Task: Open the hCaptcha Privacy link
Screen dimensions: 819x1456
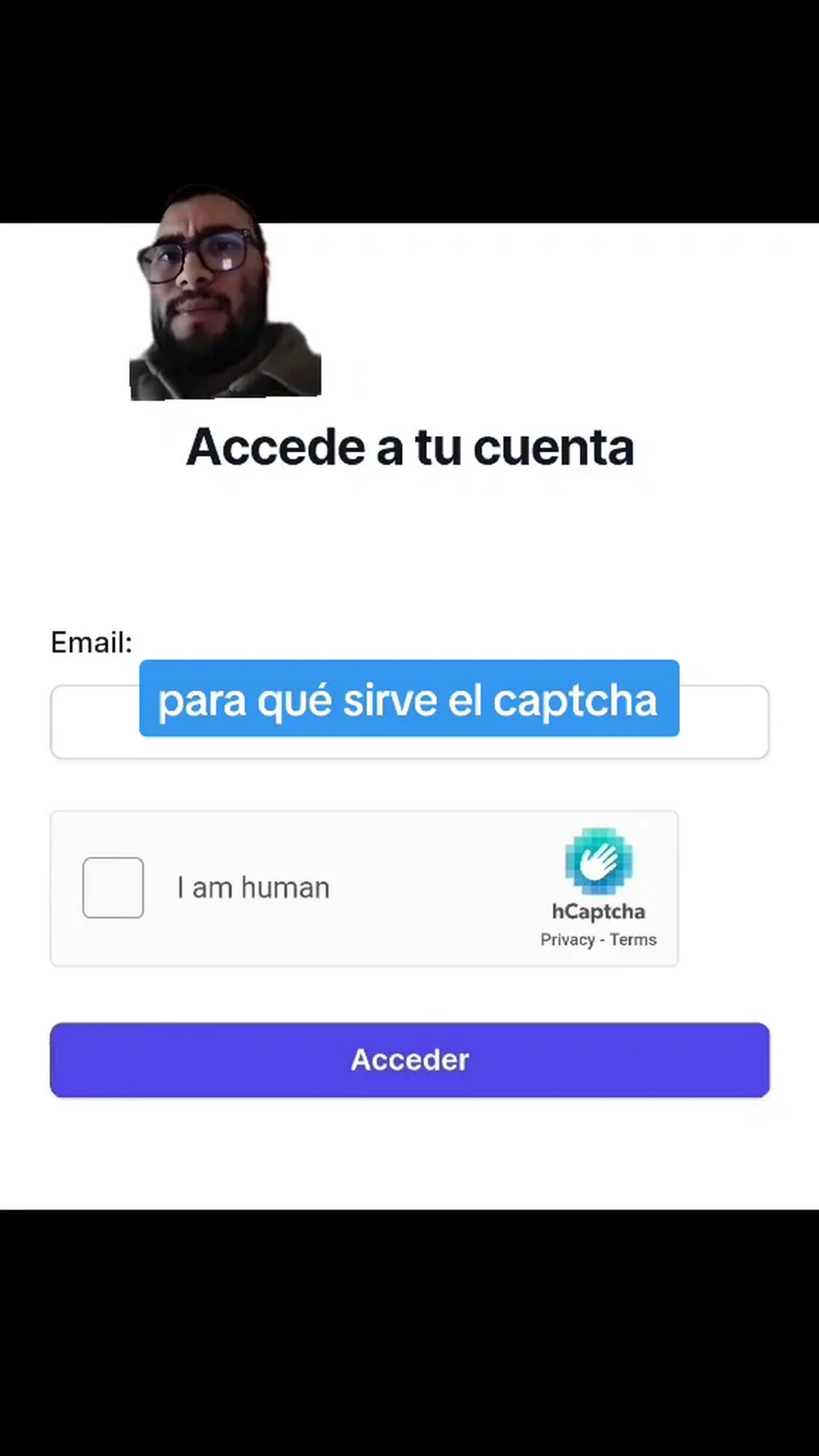Action: point(568,940)
